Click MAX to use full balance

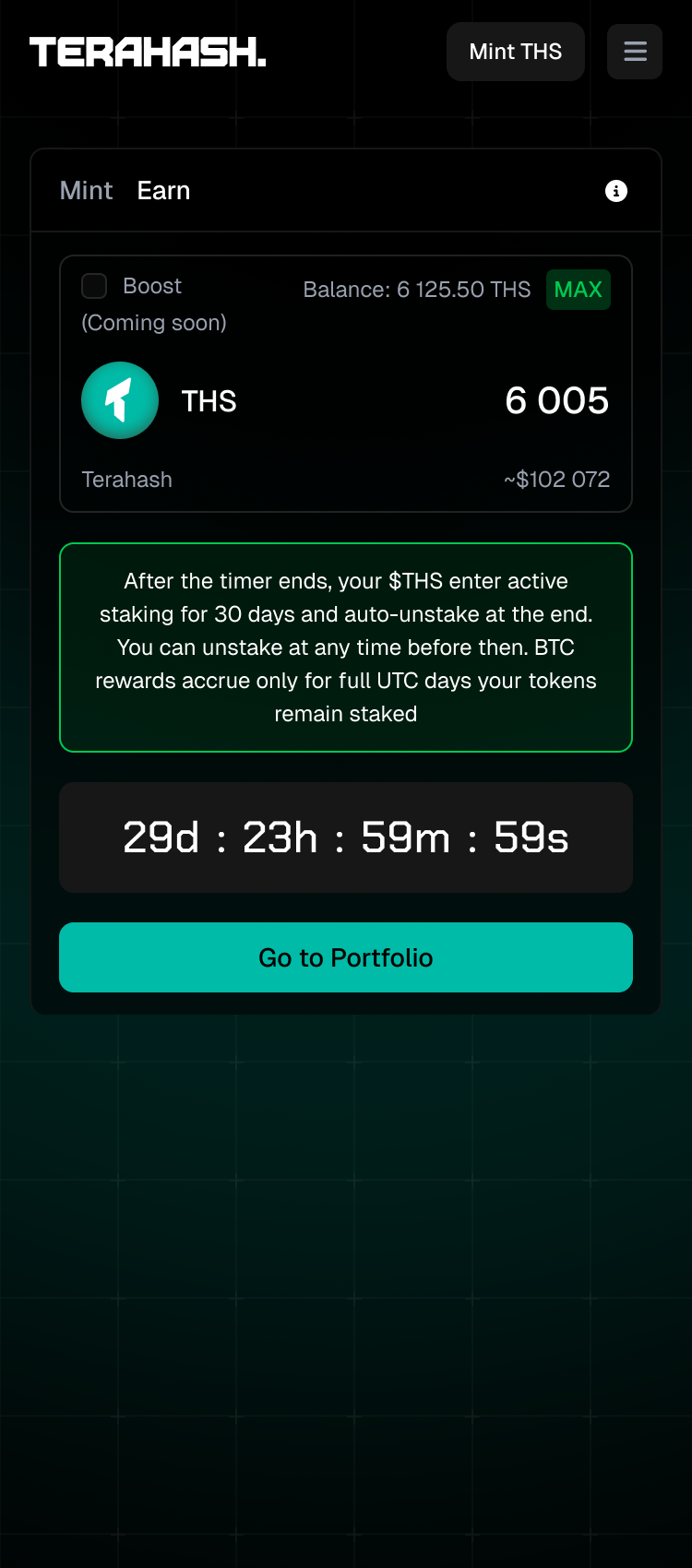tap(578, 290)
